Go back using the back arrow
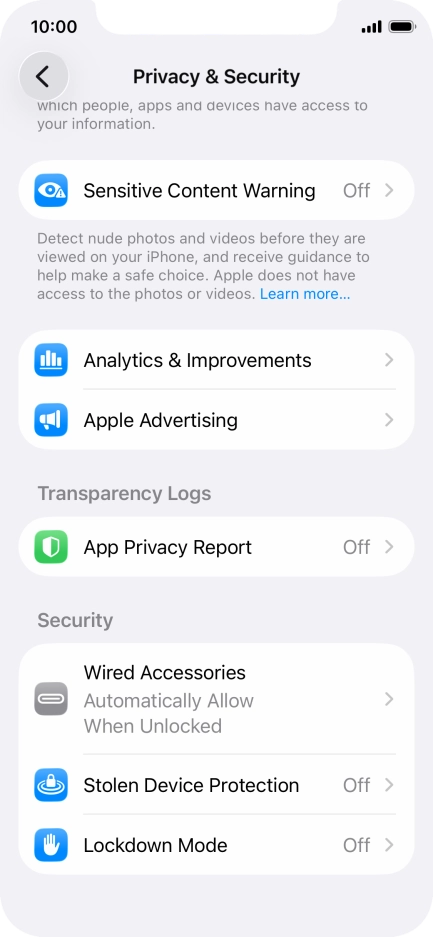The height and width of the screenshot is (937, 433). click(x=44, y=76)
